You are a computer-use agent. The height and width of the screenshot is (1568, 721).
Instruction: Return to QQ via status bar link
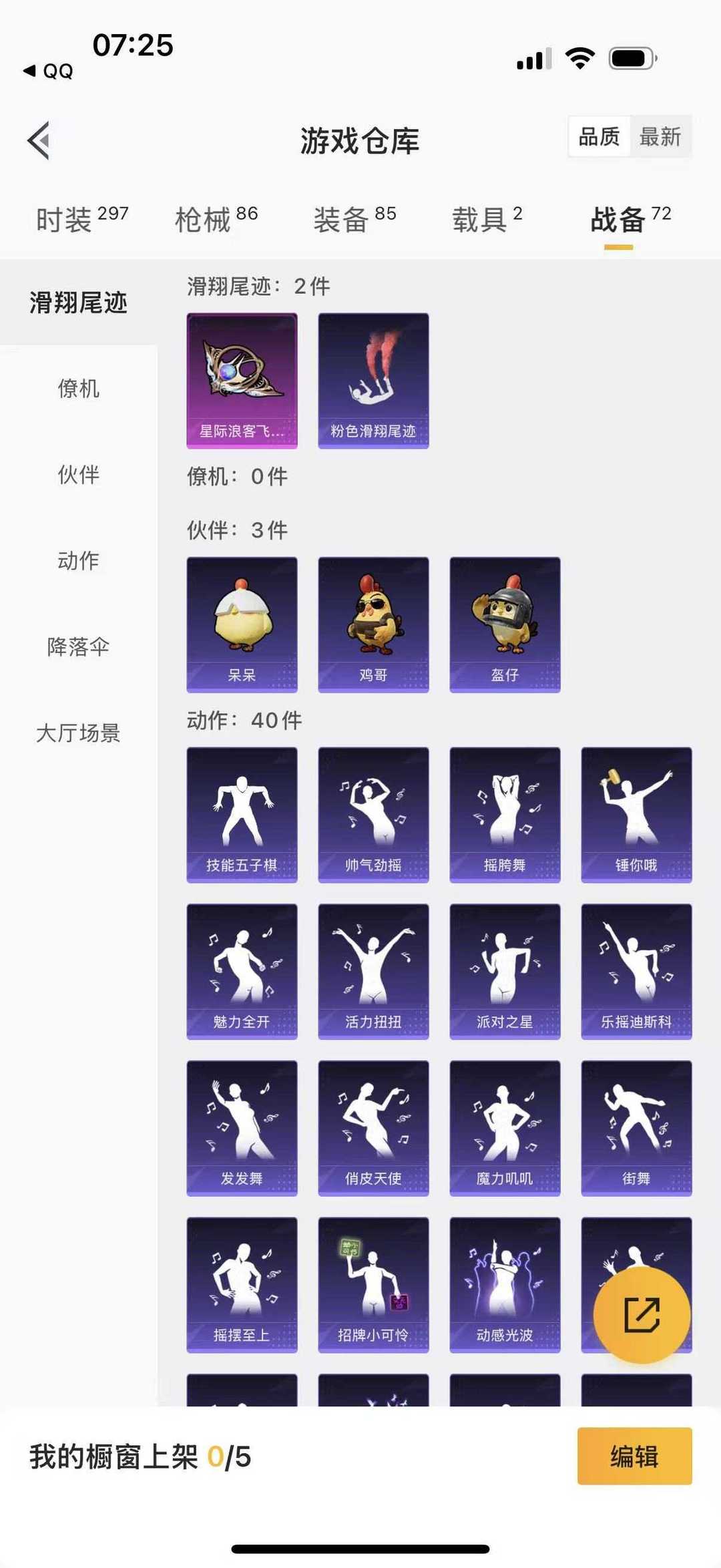(x=49, y=71)
